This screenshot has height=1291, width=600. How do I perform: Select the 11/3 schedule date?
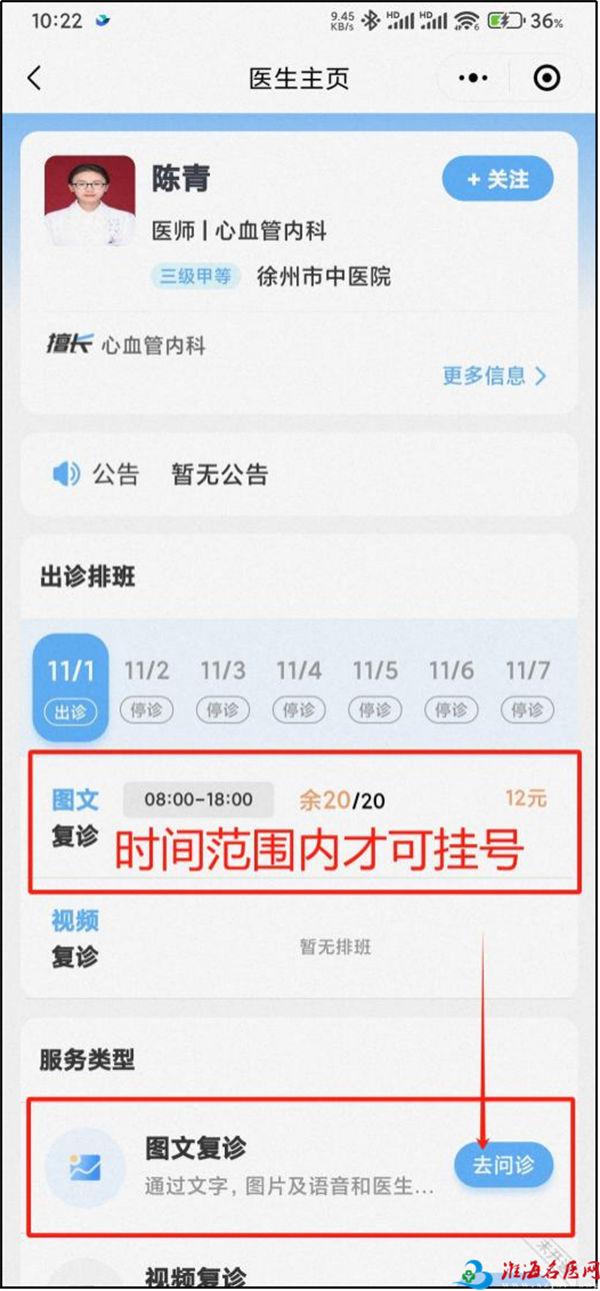[x=222, y=687]
